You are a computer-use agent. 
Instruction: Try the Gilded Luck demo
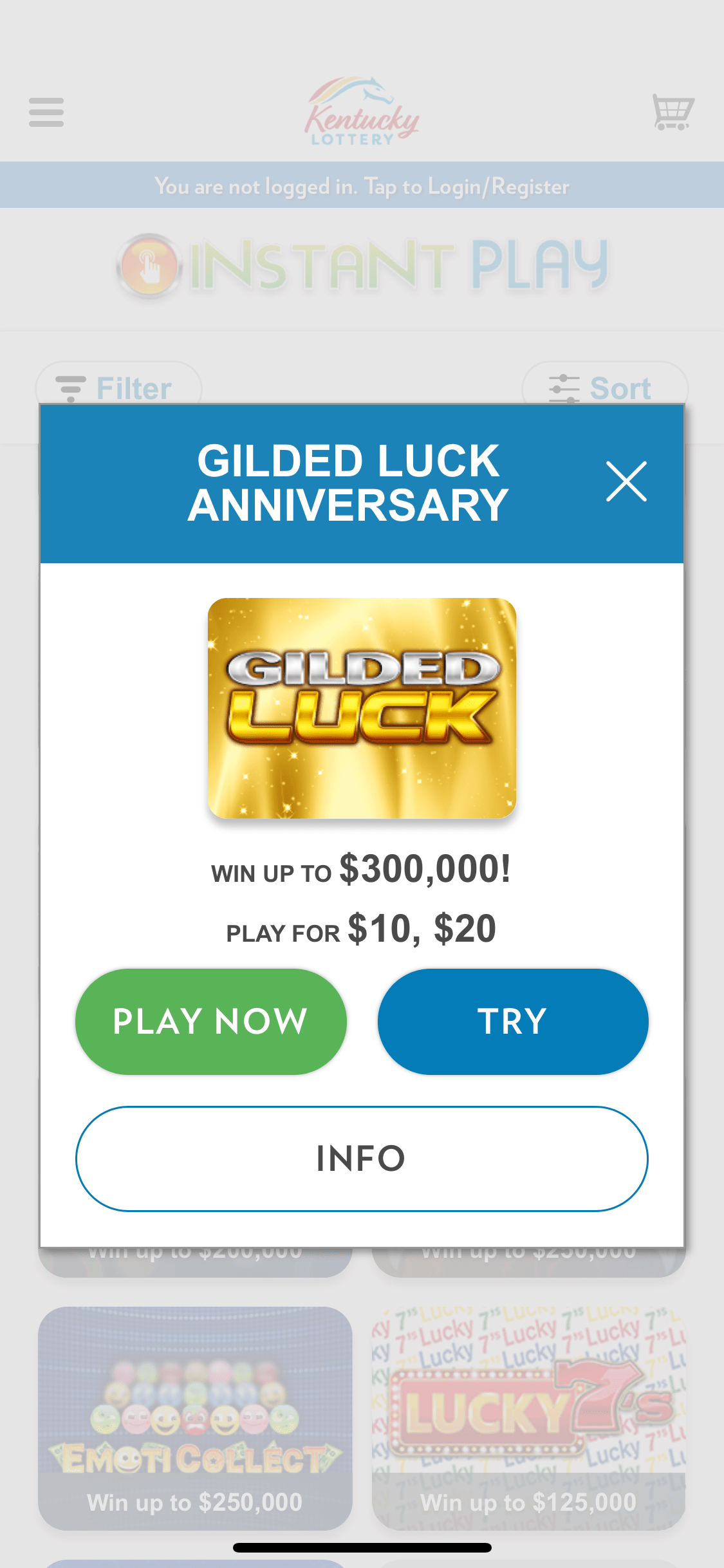tap(513, 1022)
